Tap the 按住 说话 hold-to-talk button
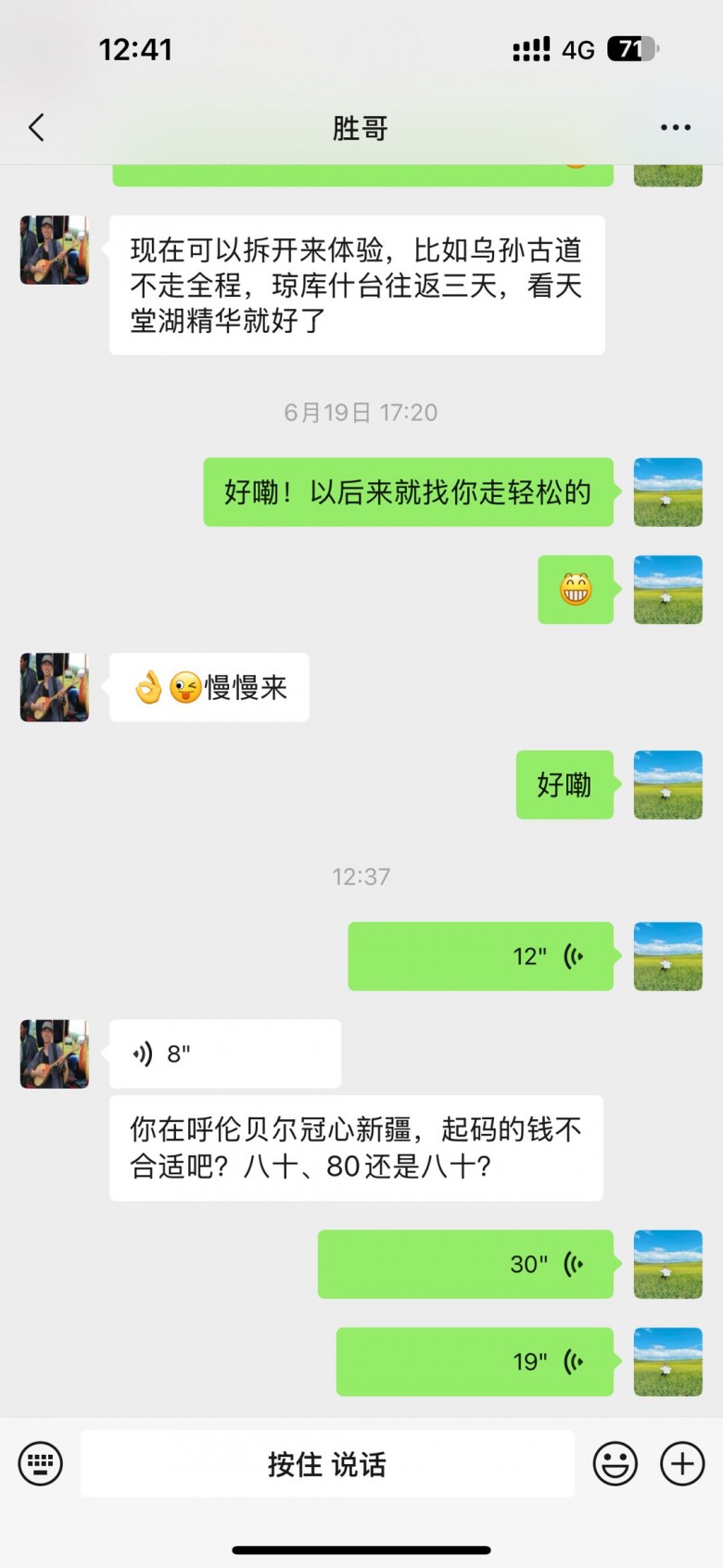 pyautogui.click(x=327, y=1464)
